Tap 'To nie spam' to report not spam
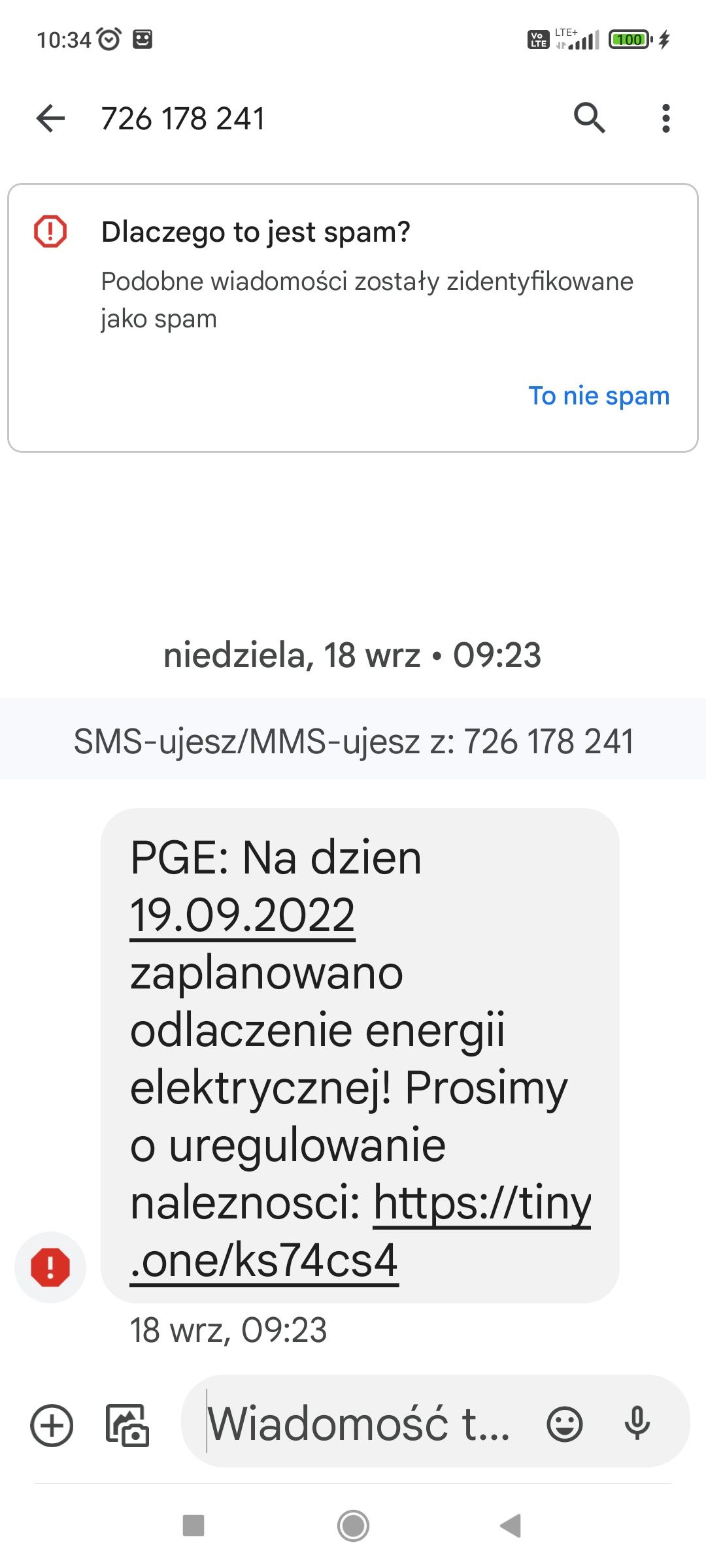706x1568 pixels. point(599,395)
